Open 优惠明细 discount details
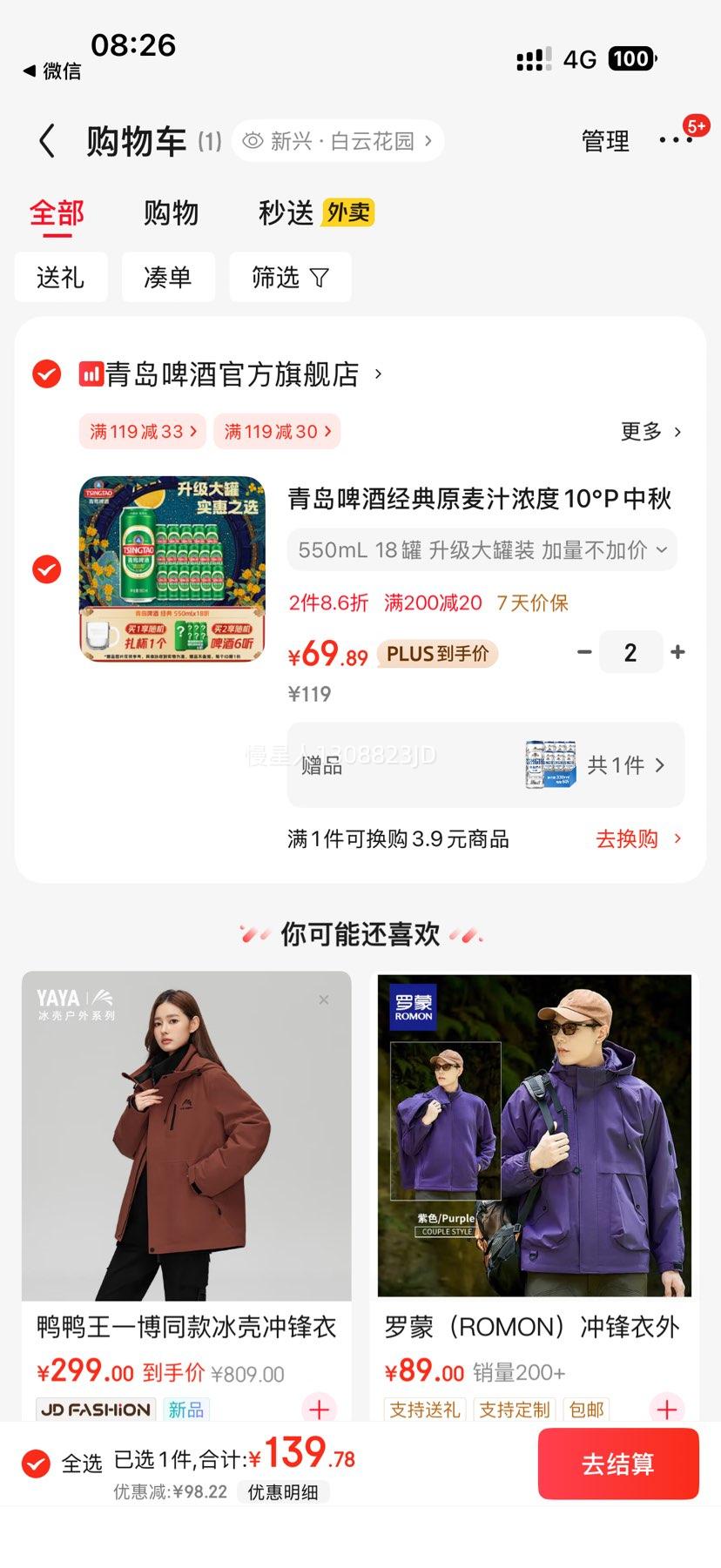721x1568 pixels. (x=282, y=1492)
